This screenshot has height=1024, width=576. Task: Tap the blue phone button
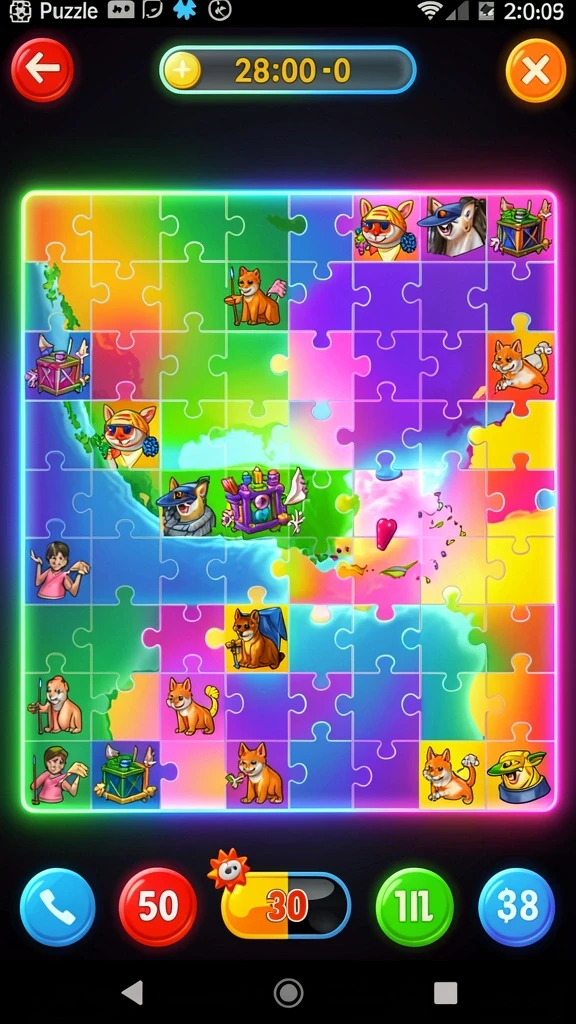[57, 906]
